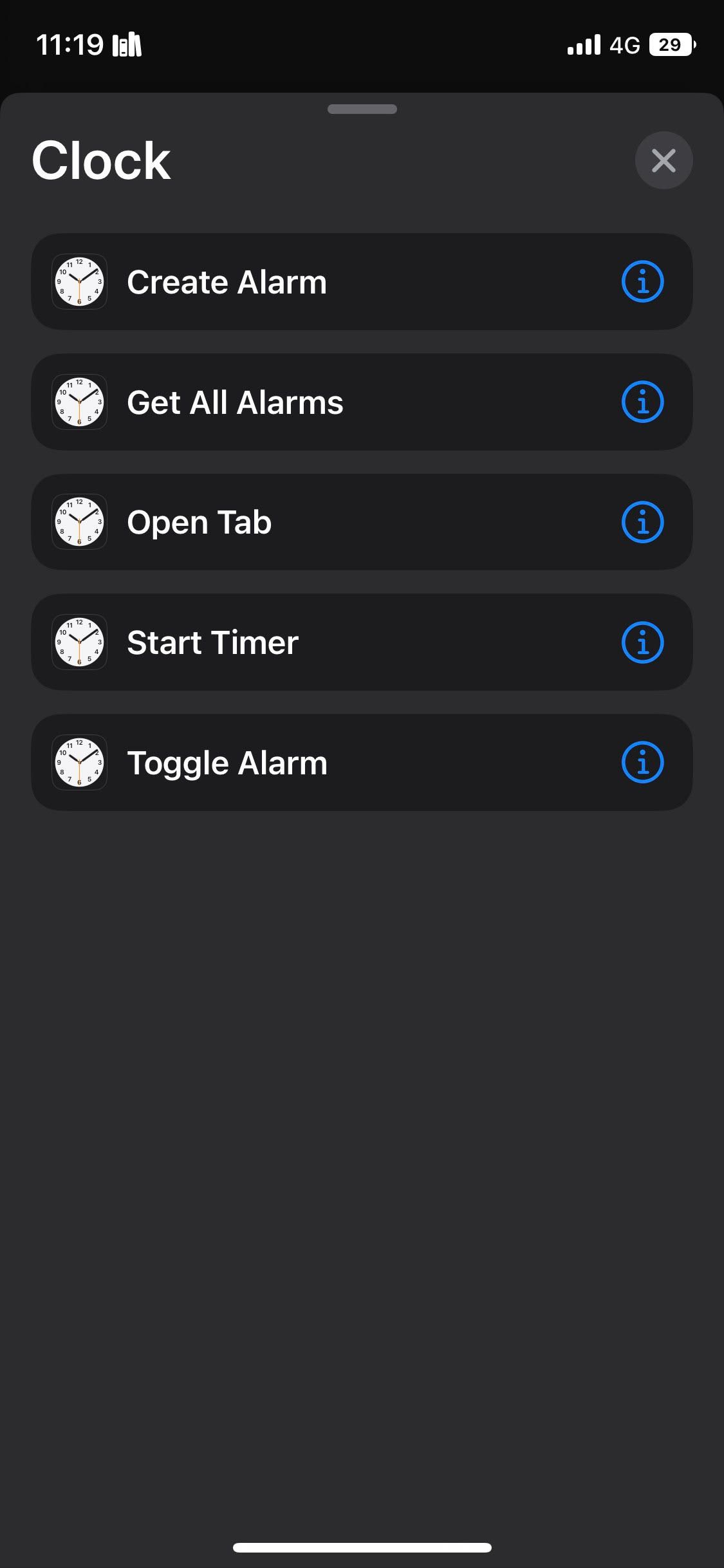Tap the Clock heading
The height and width of the screenshot is (1568, 724).
100,160
